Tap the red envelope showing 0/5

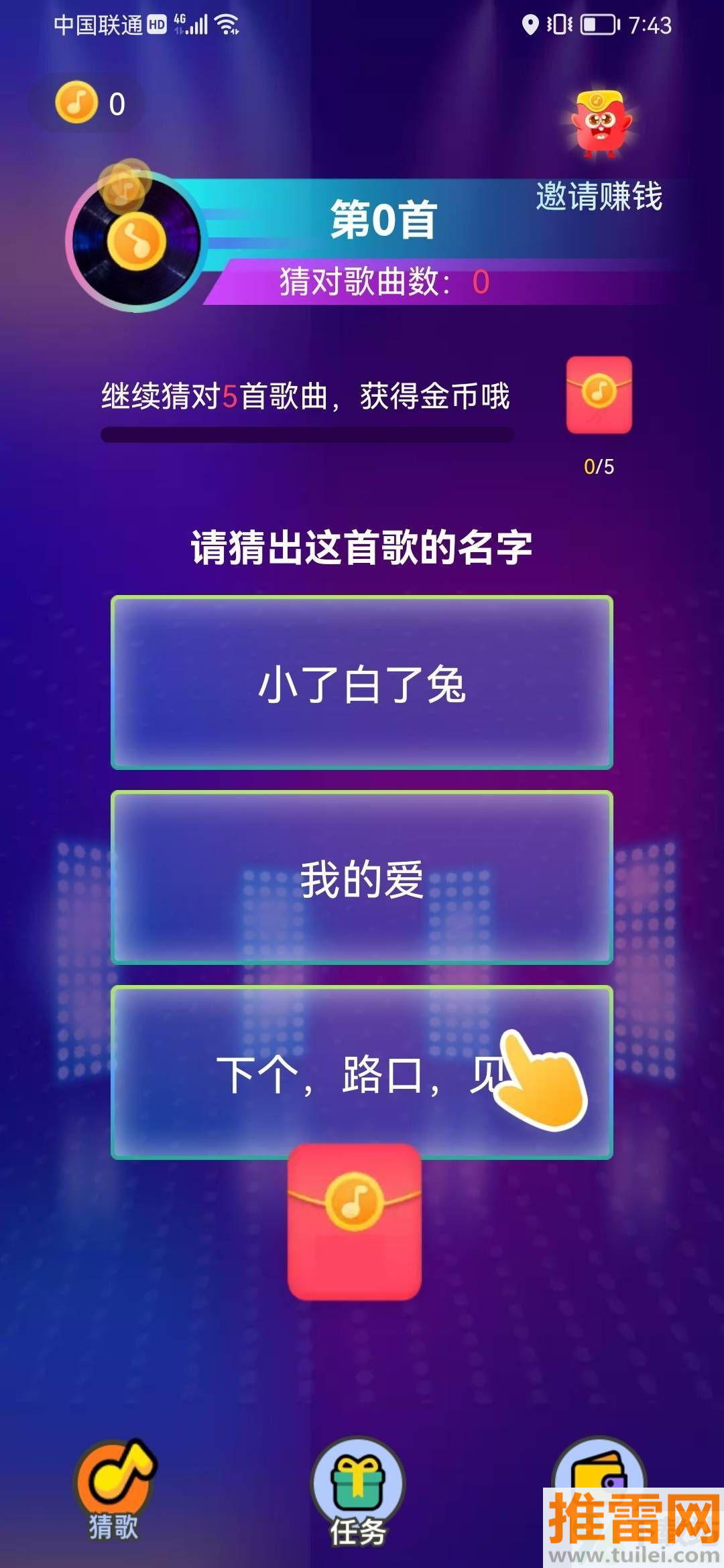pos(599,395)
